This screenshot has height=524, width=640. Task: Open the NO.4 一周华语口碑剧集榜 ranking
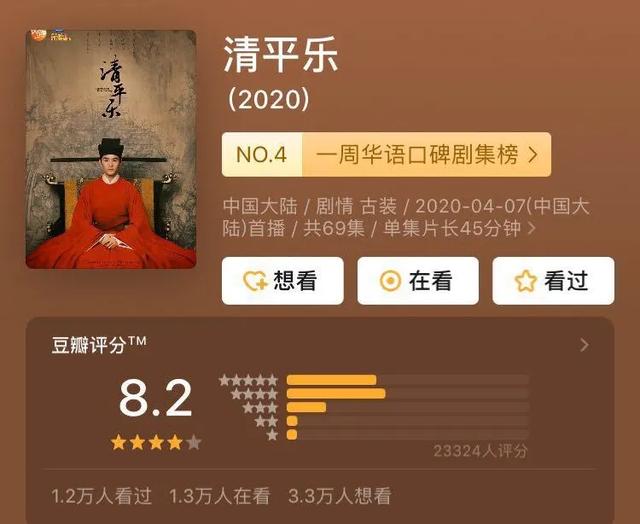[x=386, y=155]
